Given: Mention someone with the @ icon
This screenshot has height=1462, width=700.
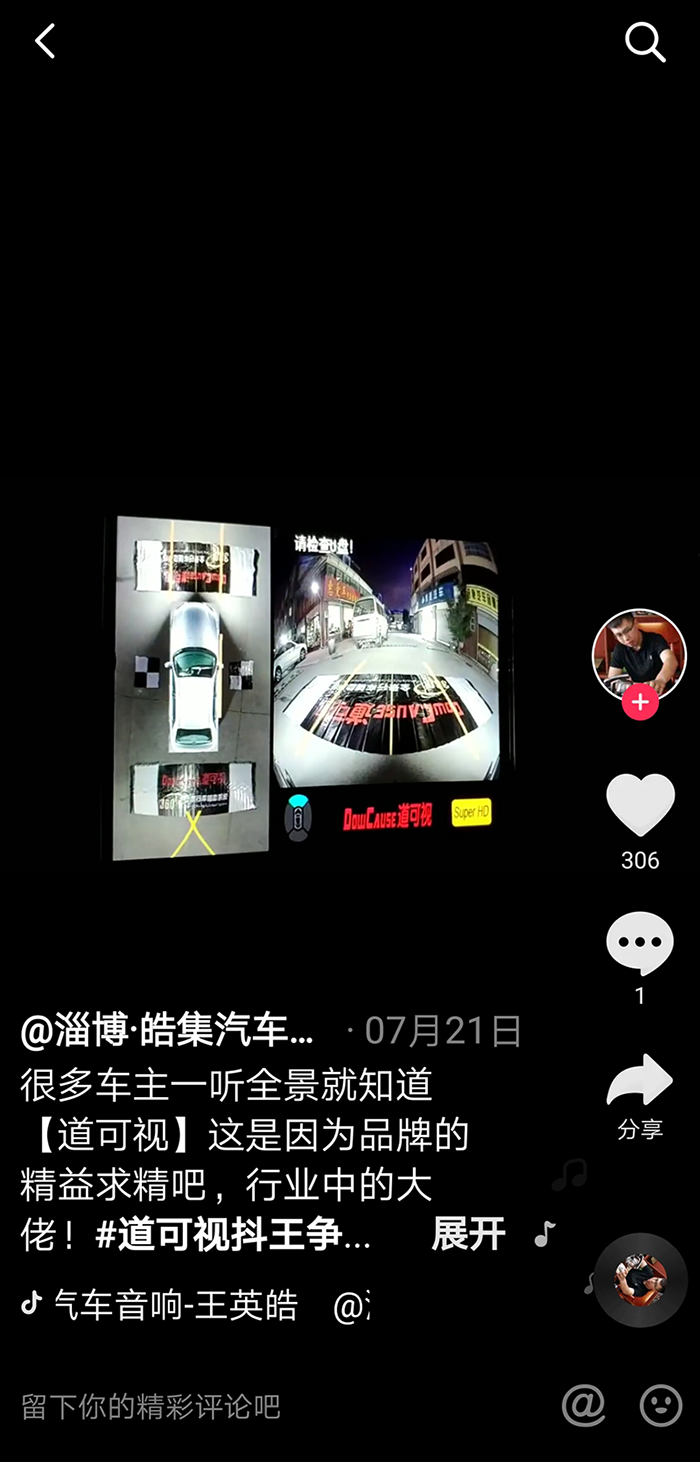Looking at the screenshot, I should (x=584, y=1406).
